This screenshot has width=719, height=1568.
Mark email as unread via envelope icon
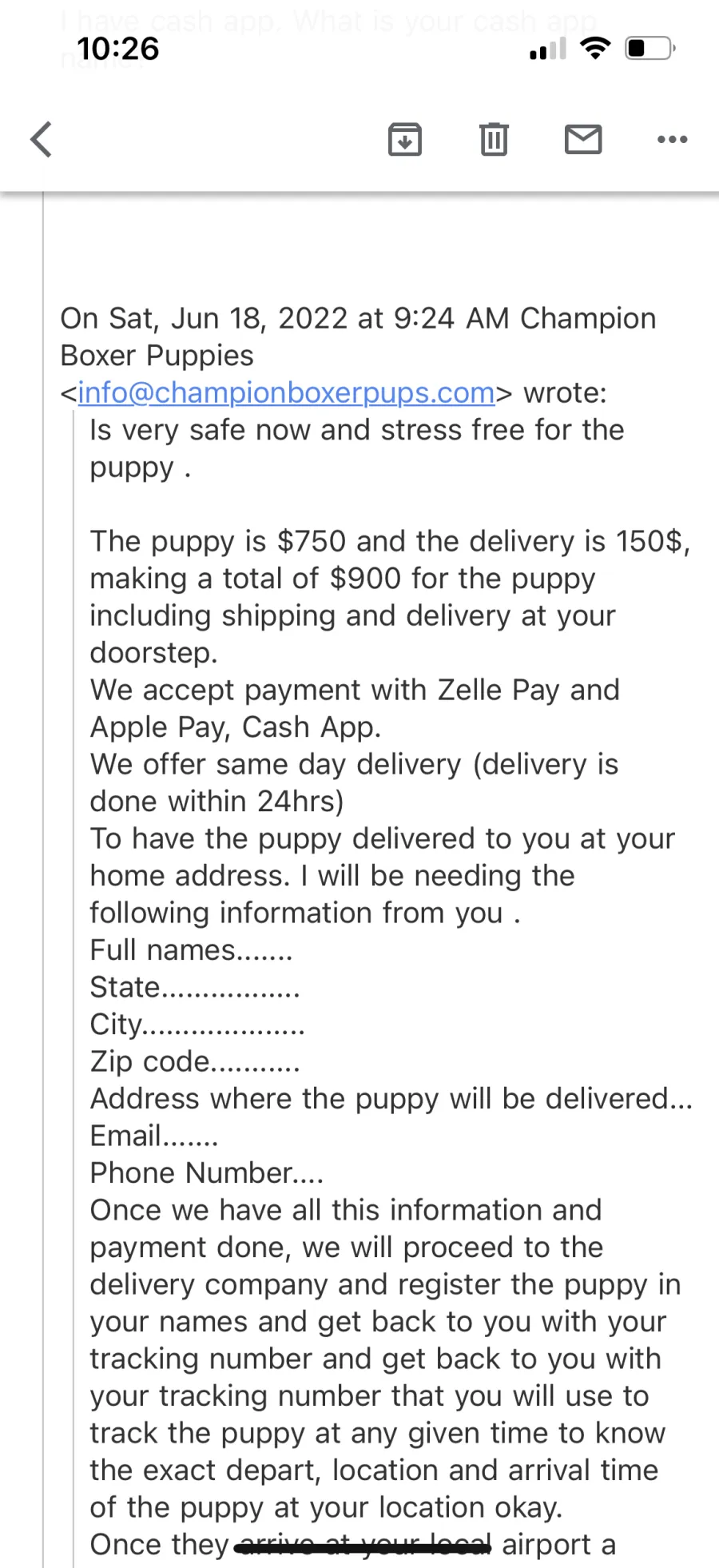(583, 140)
